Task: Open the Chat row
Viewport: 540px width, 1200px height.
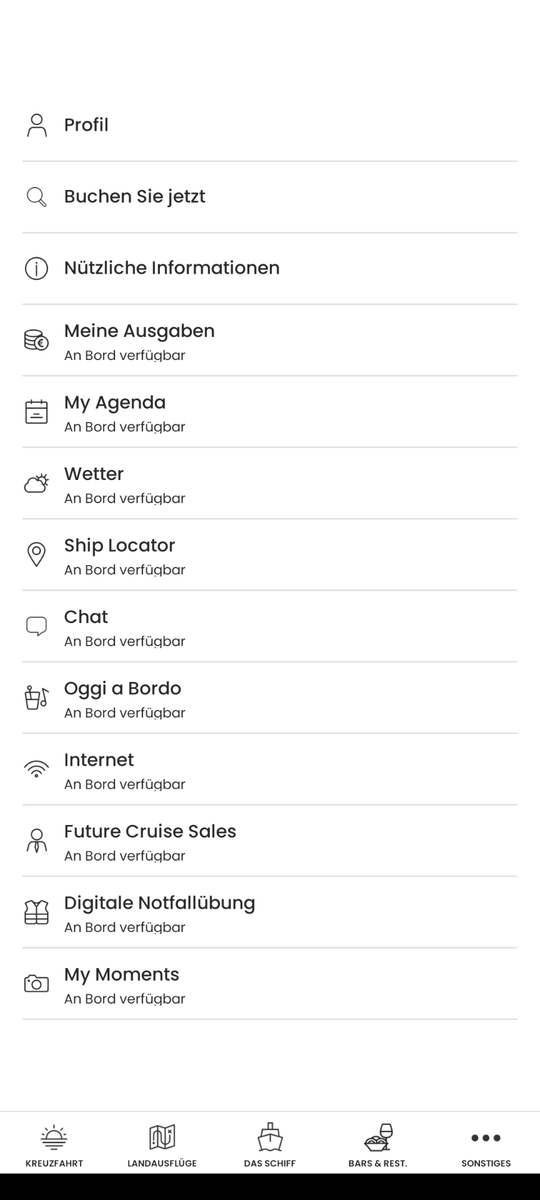Action: (x=270, y=627)
